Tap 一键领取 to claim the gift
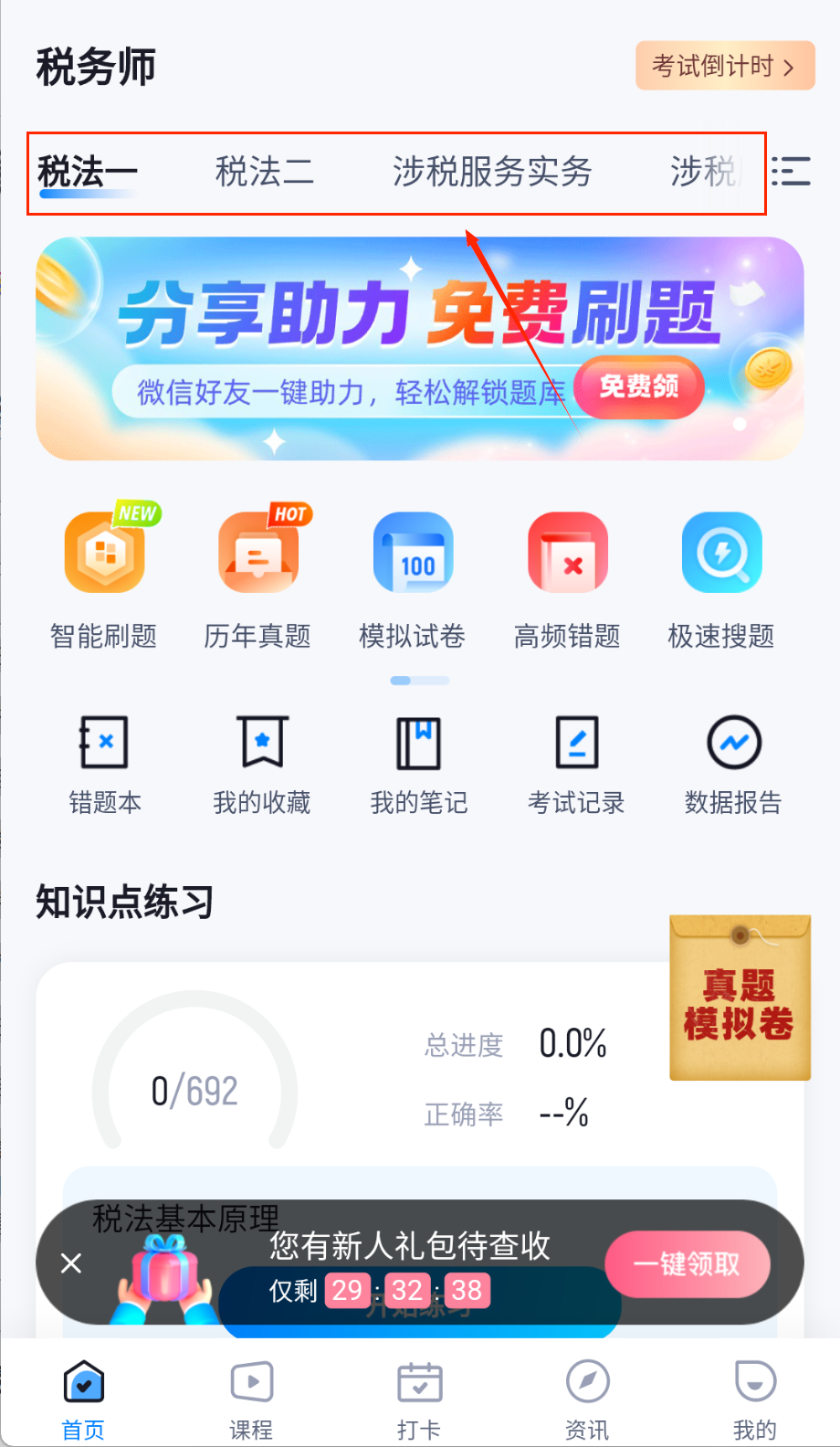The height and width of the screenshot is (1447, 840). coord(687,1264)
